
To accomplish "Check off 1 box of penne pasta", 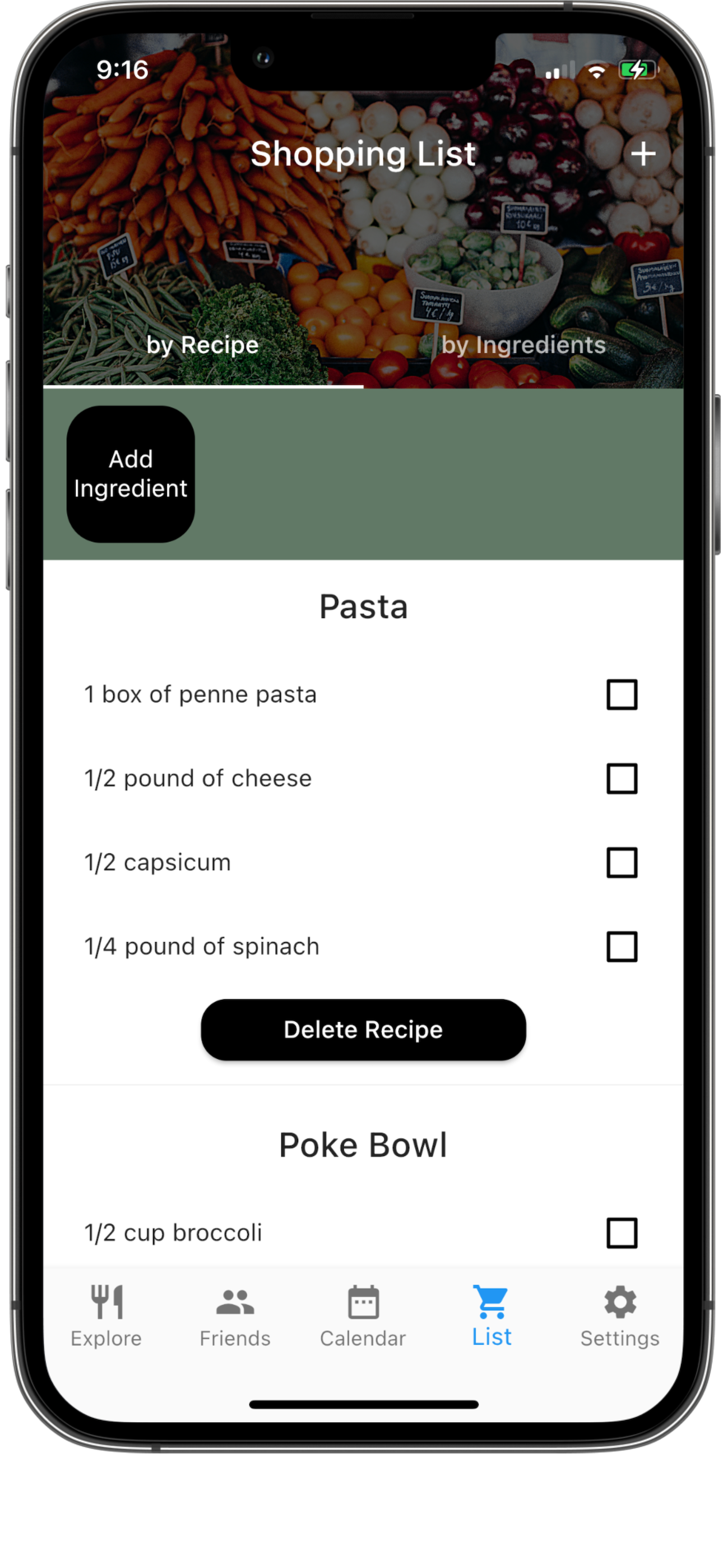I will pos(622,694).
